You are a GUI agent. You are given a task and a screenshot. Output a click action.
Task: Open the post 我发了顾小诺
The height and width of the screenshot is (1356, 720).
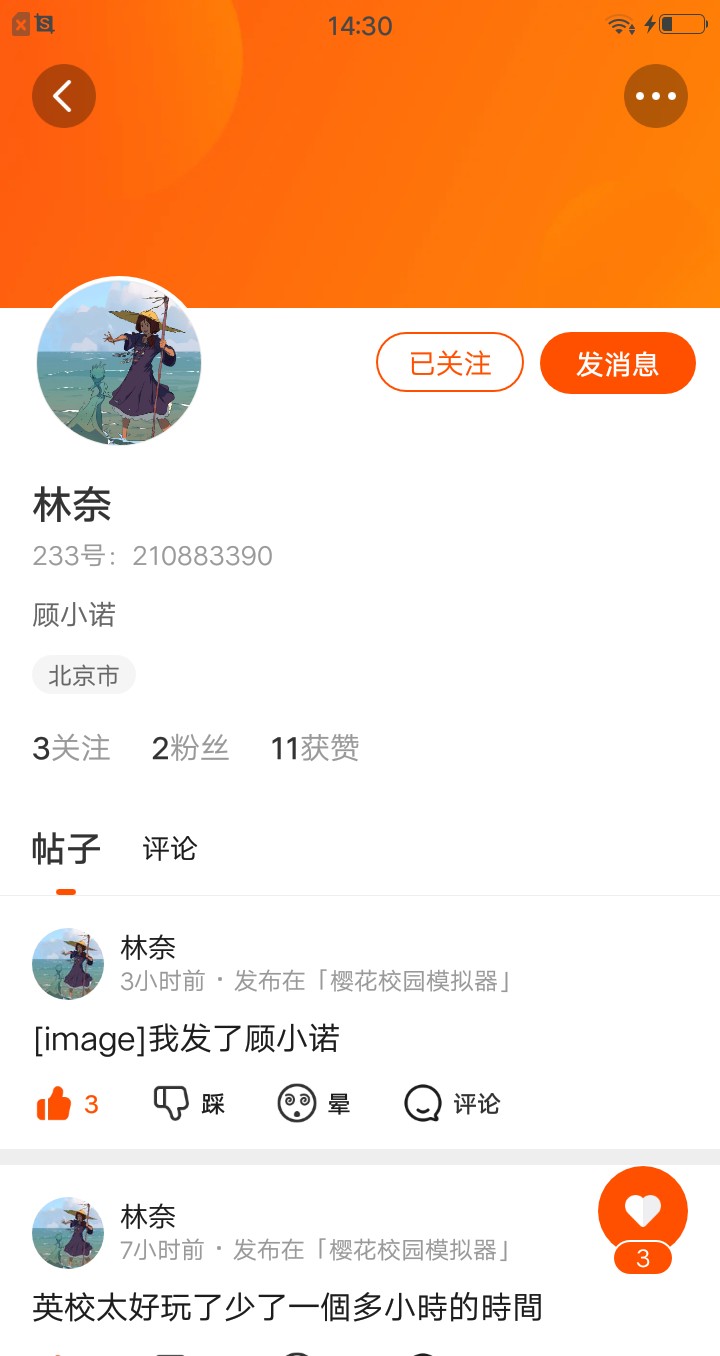(x=187, y=1040)
